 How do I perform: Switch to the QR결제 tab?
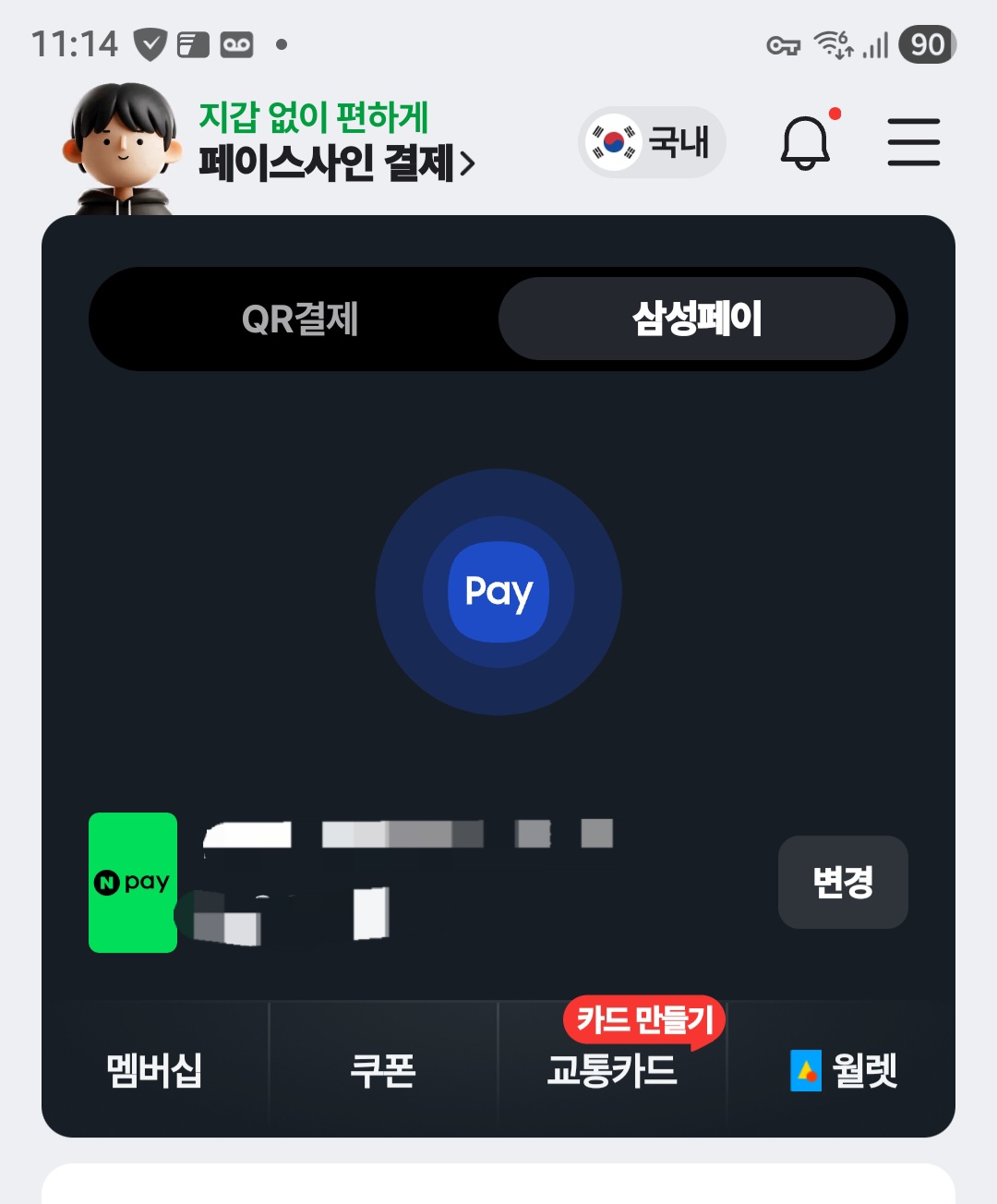[x=299, y=319]
